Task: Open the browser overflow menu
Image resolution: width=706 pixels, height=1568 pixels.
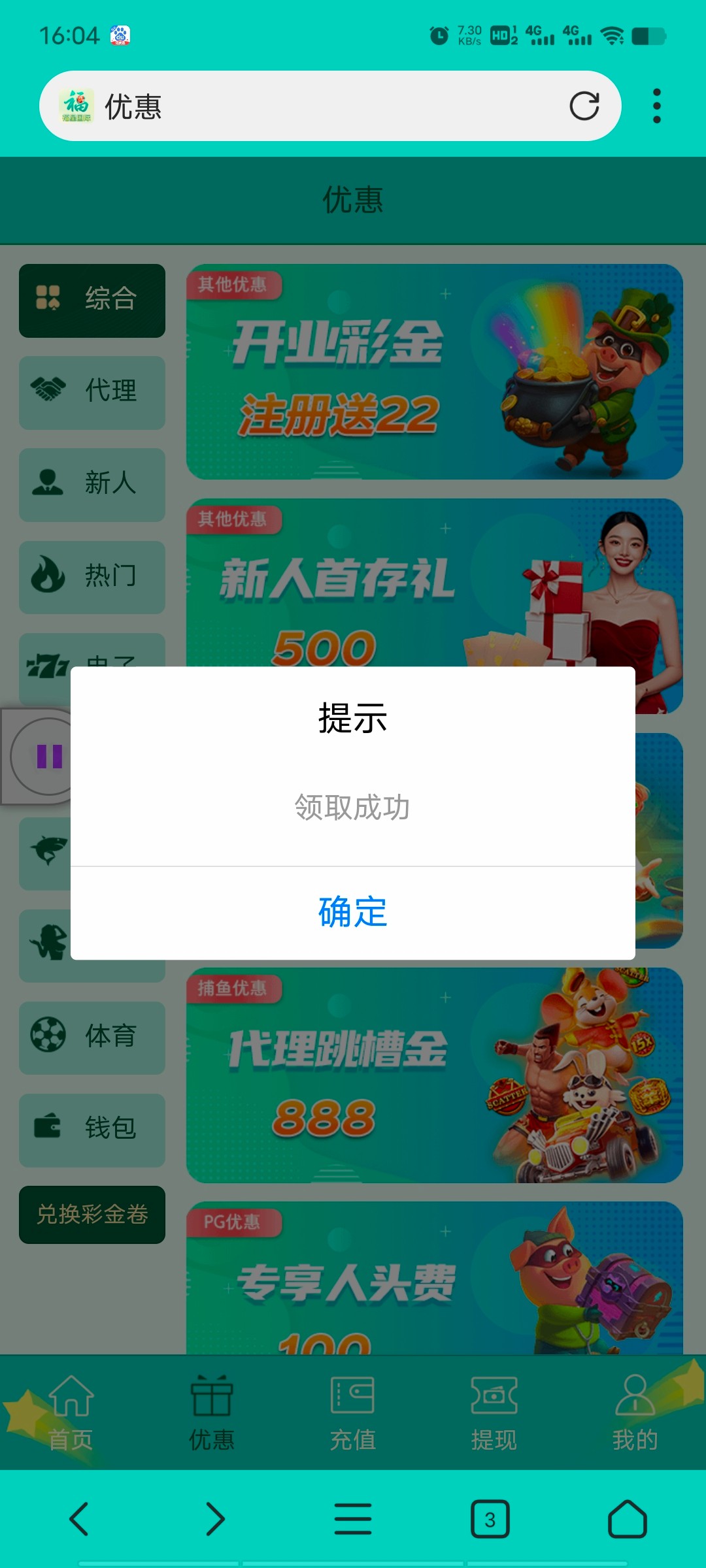Action: 656,106
